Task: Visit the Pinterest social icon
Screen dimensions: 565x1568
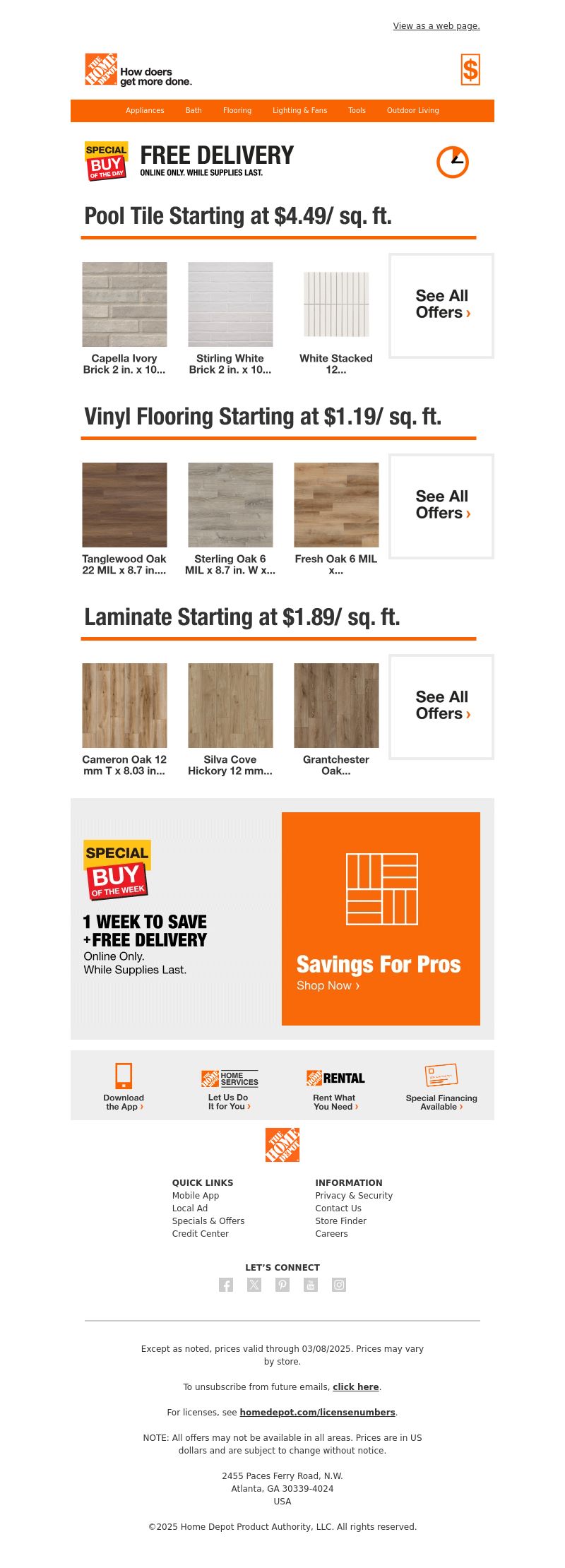Action: (x=282, y=1285)
